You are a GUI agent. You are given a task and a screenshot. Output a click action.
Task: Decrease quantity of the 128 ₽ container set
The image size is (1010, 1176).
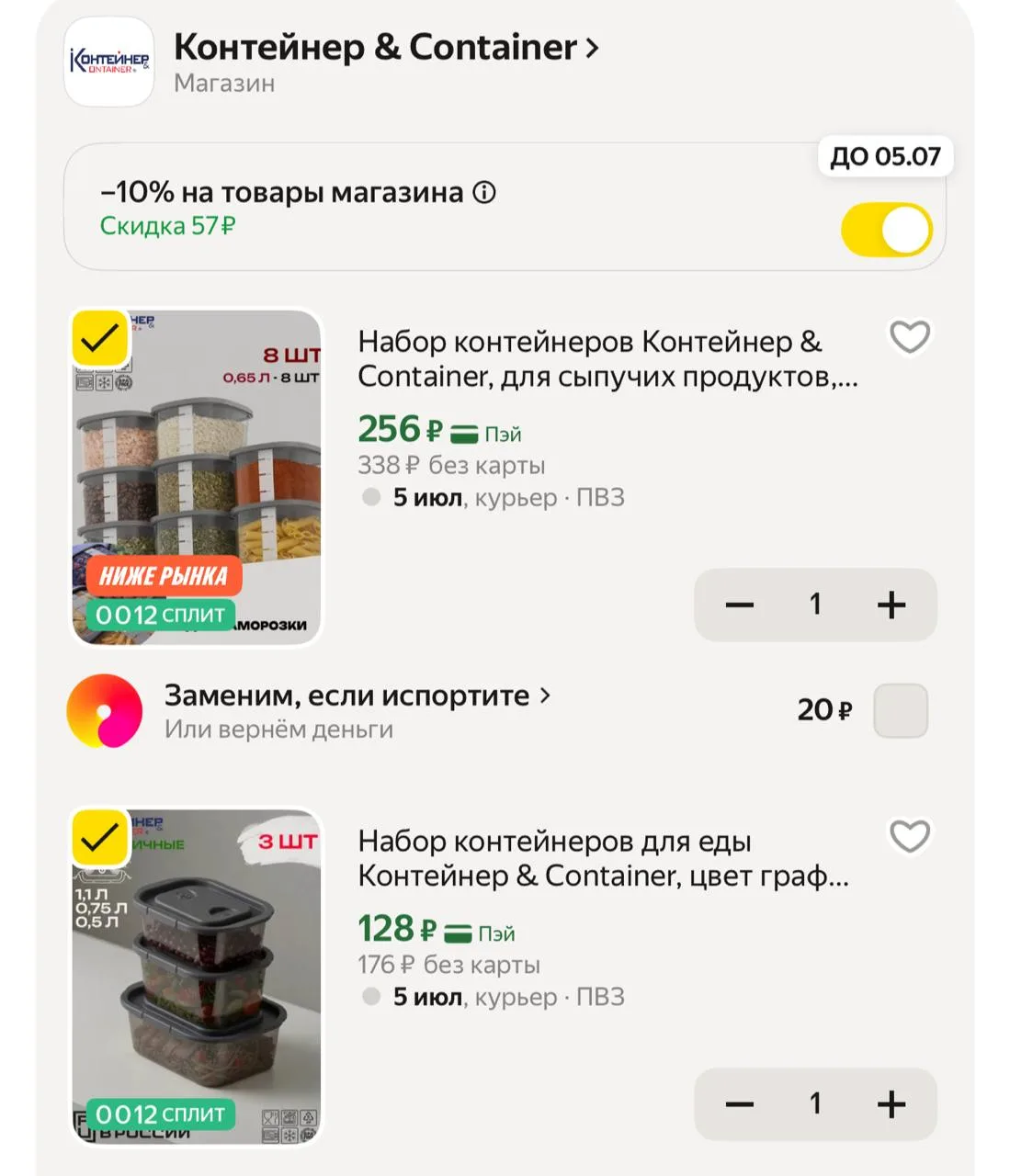[x=740, y=1104]
